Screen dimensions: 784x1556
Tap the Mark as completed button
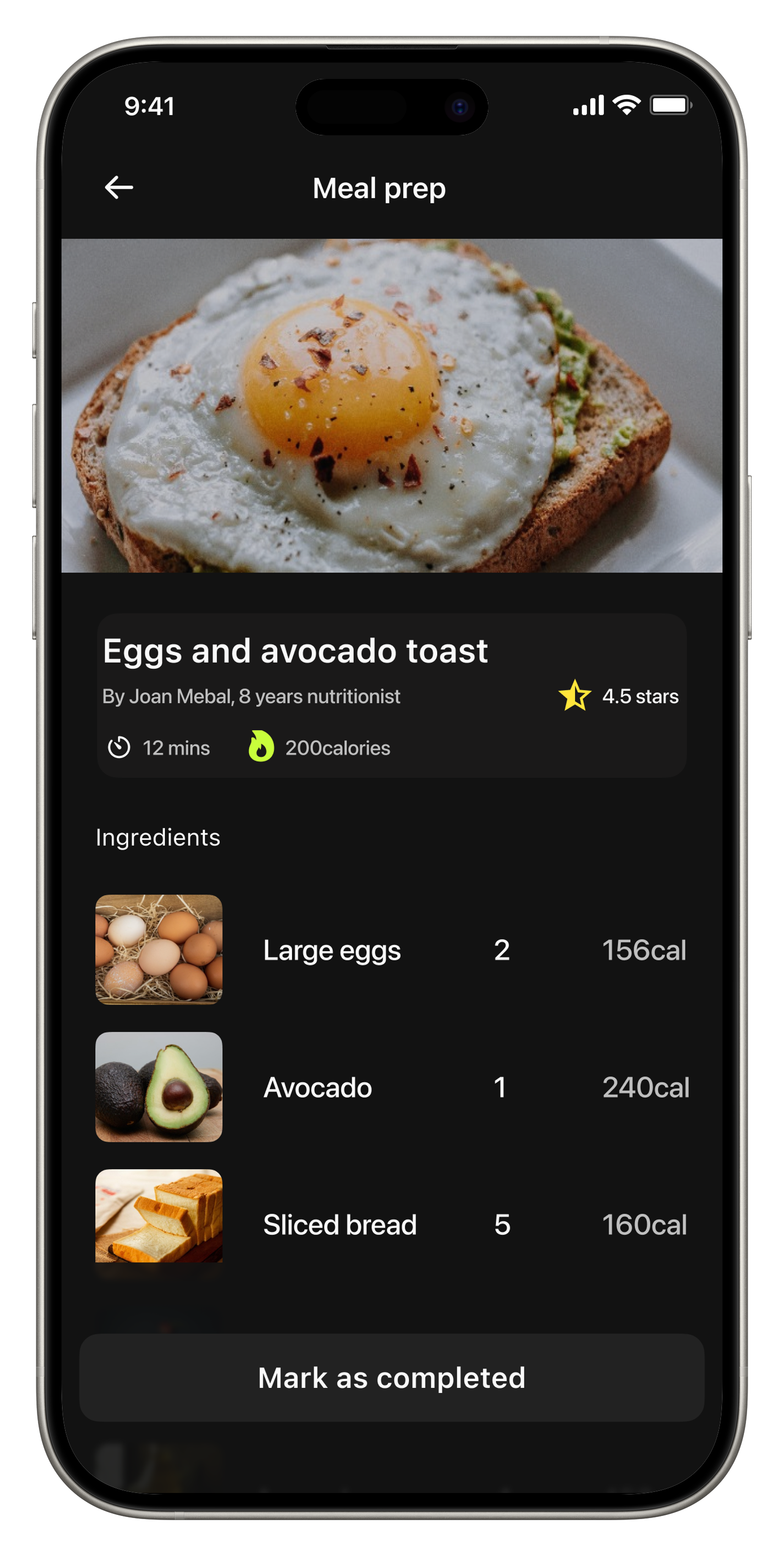[391, 1378]
